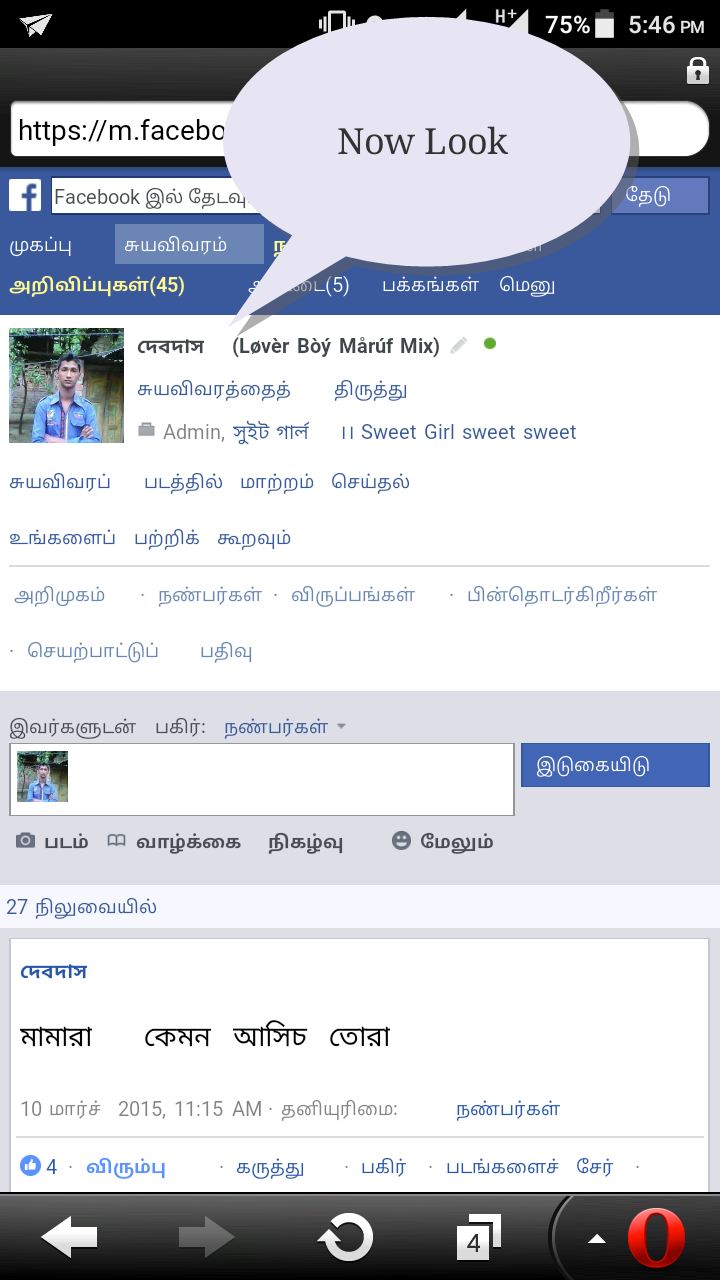Viewport: 720px width, 1280px height.
Task: Open the browser tabs switcher showing 4
Action: (477, 1238)
